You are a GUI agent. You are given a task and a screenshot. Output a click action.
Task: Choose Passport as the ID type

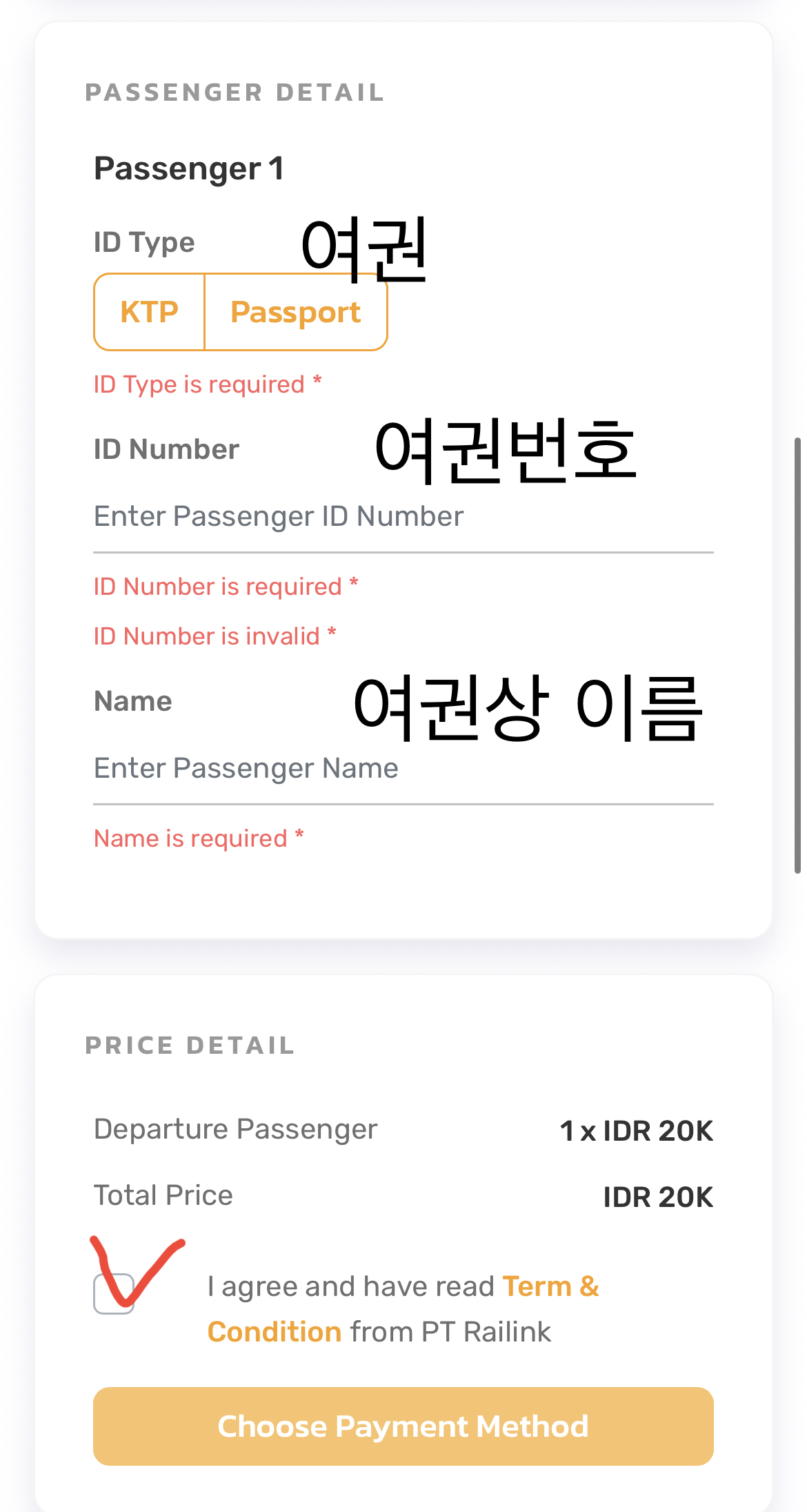click(x=296, y=312)
